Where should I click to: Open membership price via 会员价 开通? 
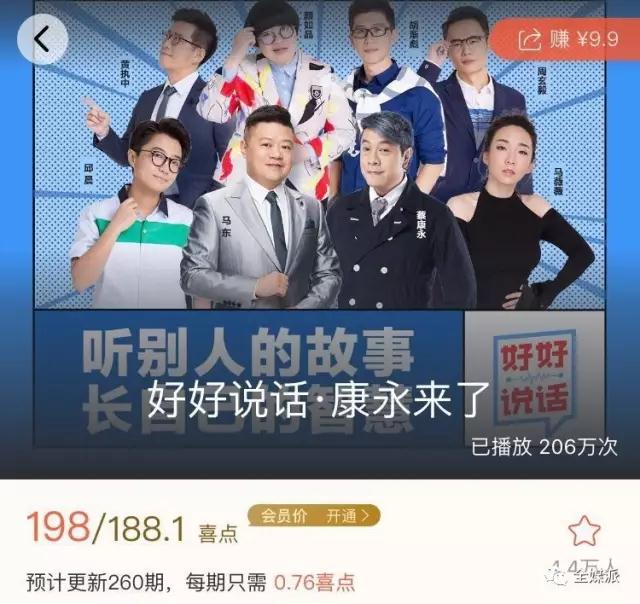[314, 516]
